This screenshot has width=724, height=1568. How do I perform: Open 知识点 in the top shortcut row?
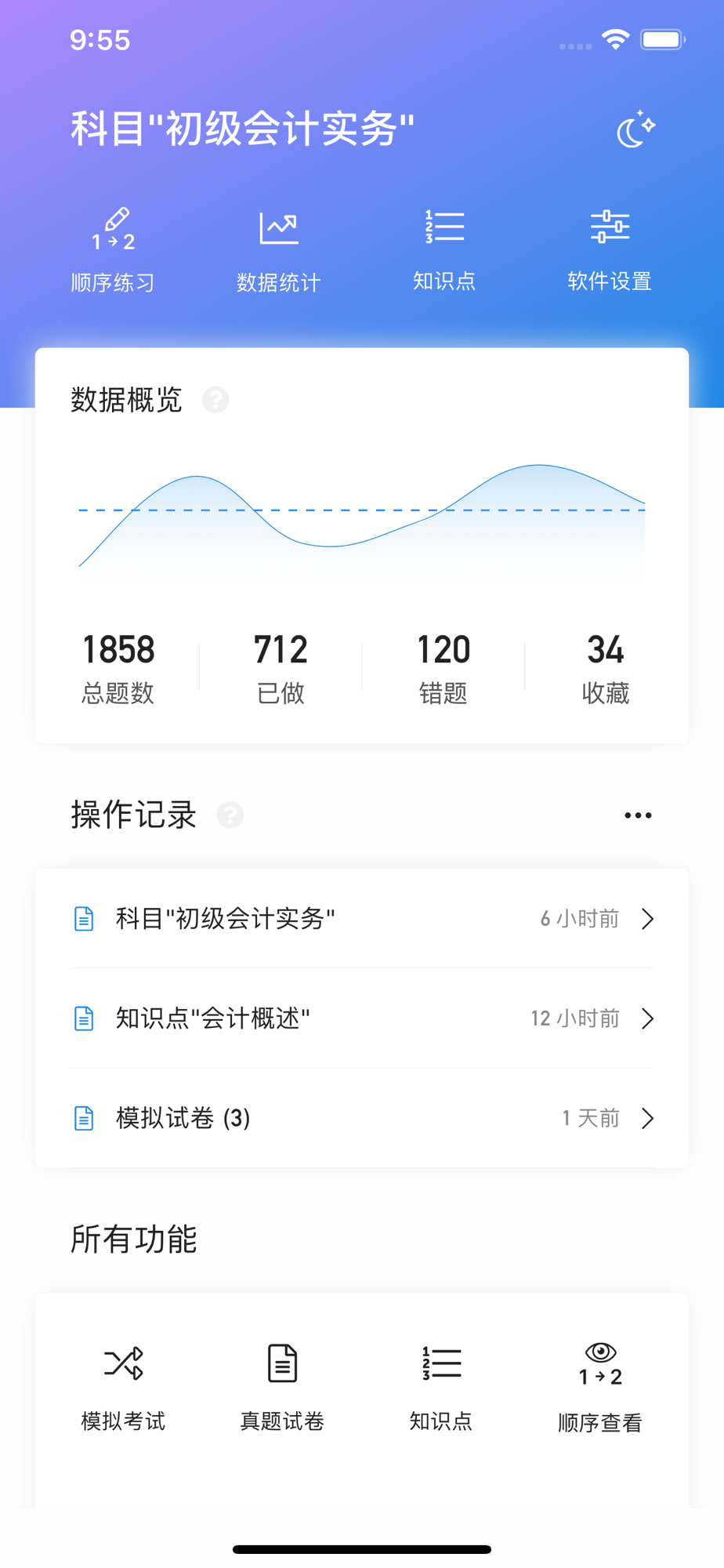pos(444,250)
